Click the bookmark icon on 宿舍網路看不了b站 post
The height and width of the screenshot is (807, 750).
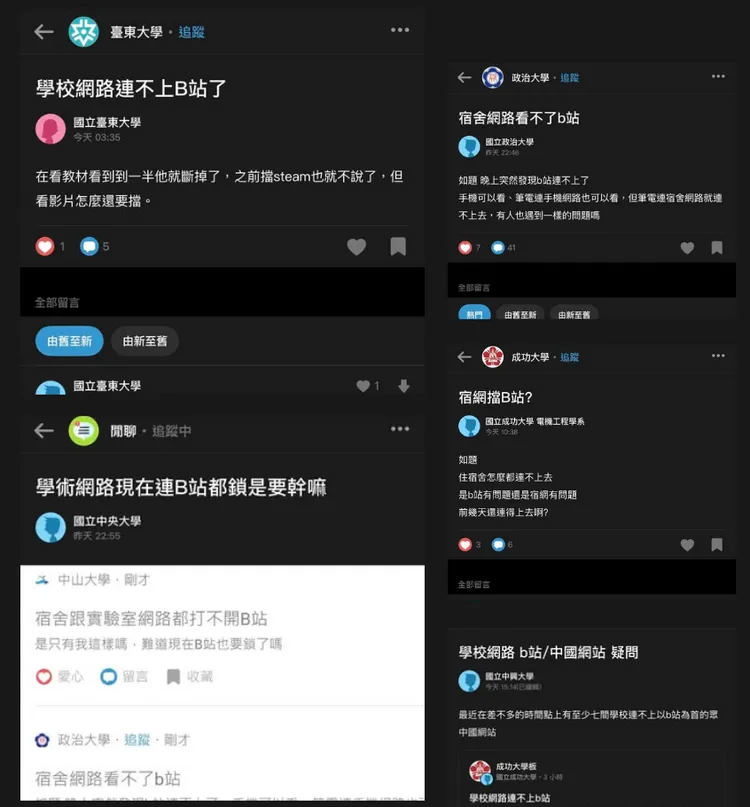click(x=716, y=247)
